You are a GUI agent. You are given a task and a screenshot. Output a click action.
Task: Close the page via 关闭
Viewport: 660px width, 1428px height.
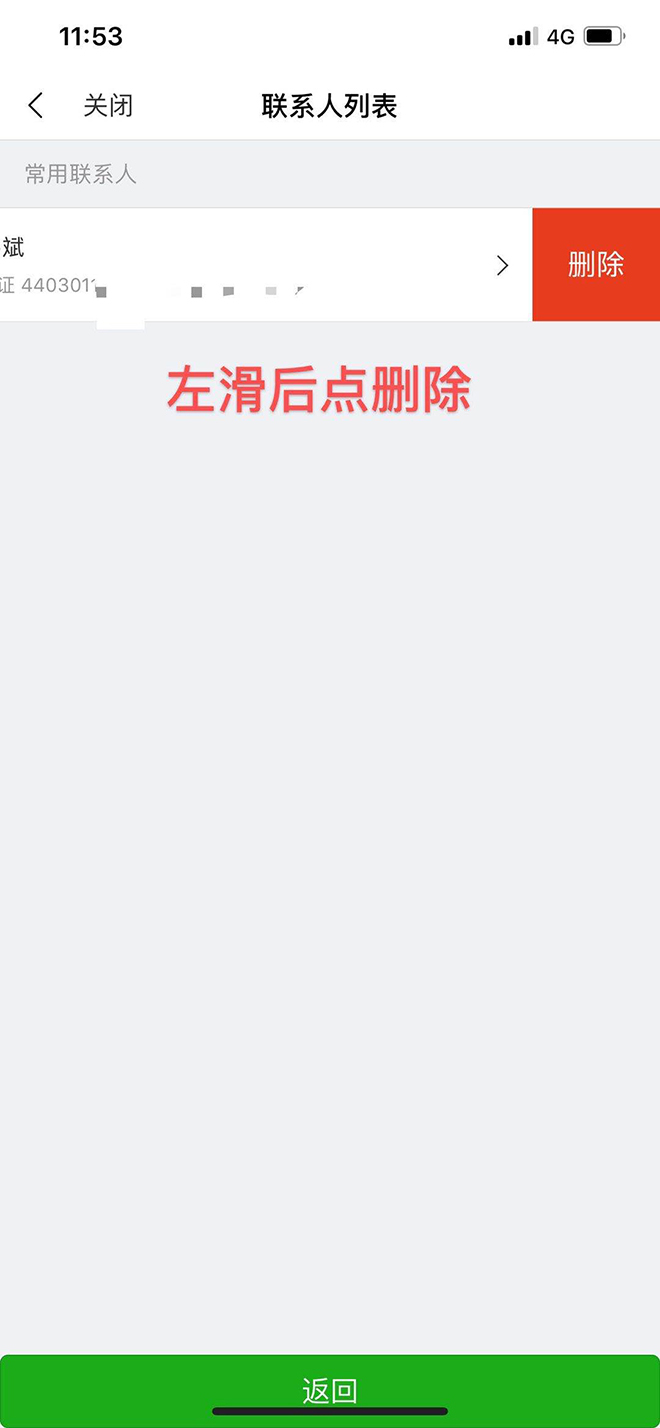tap(108, 106)
